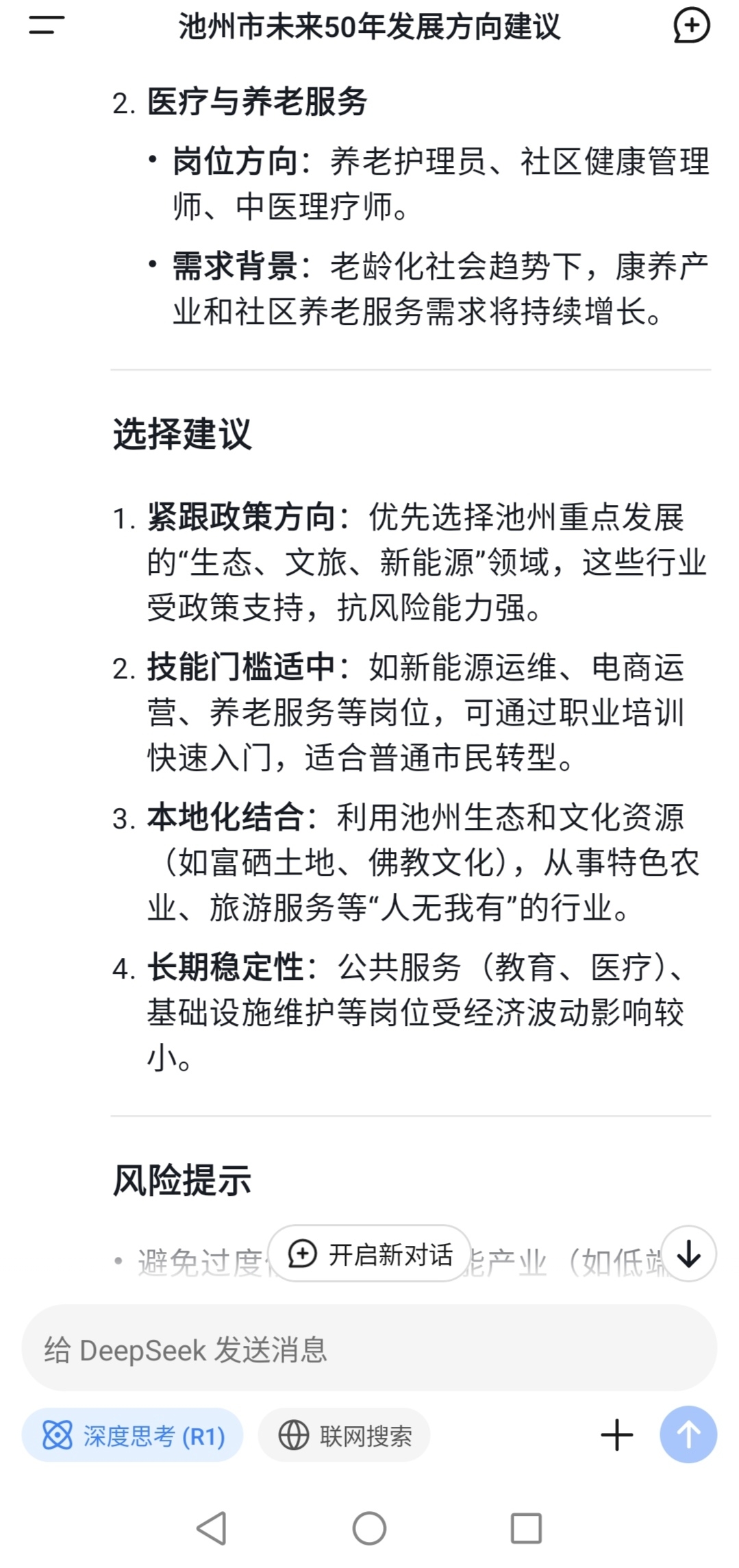Screen dimensions: 739x1568
Task: Start a new chat from top bar
Action: (691, 26)
